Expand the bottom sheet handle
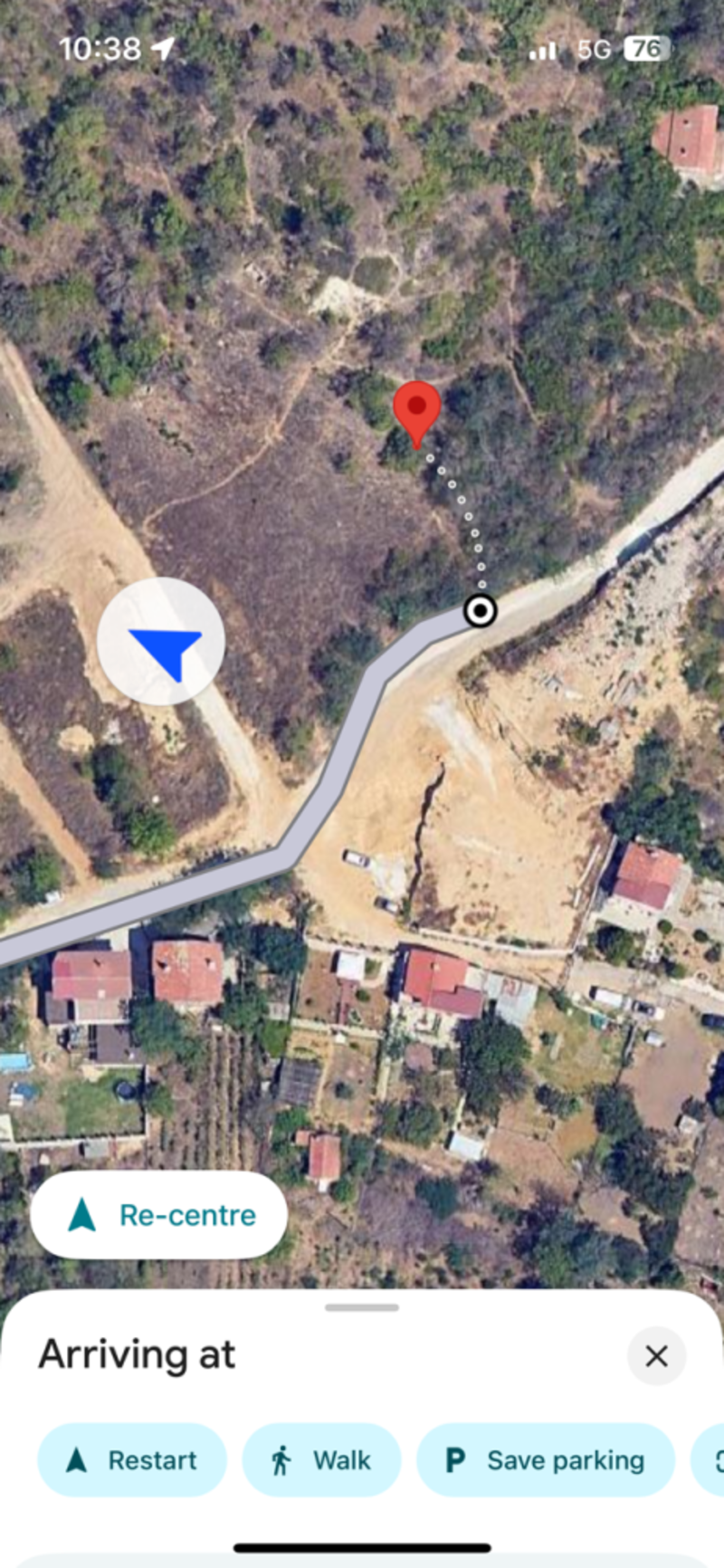Viewport: 724px width, 1568px height. (x=362, y=1307)
